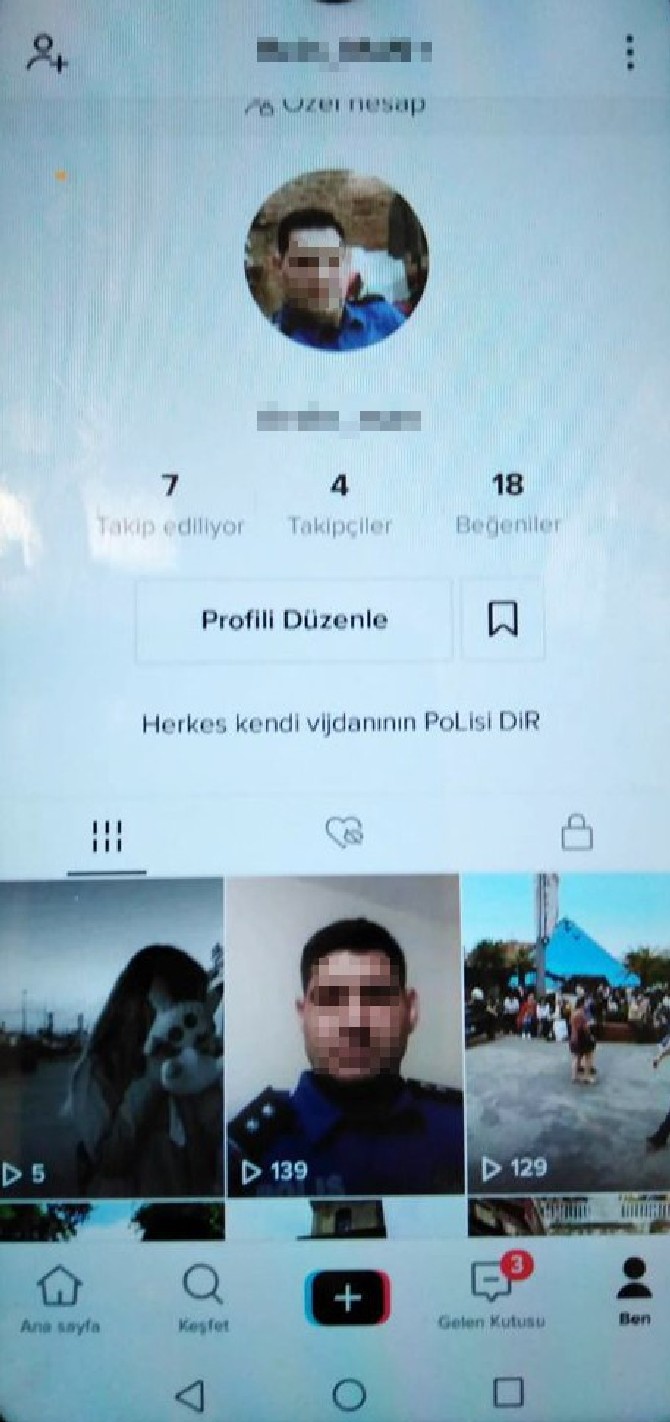Open saved bookmarks button
The height and width of the screenshot is (1422, 670).
pyautogui.click(x=502, y=620)
